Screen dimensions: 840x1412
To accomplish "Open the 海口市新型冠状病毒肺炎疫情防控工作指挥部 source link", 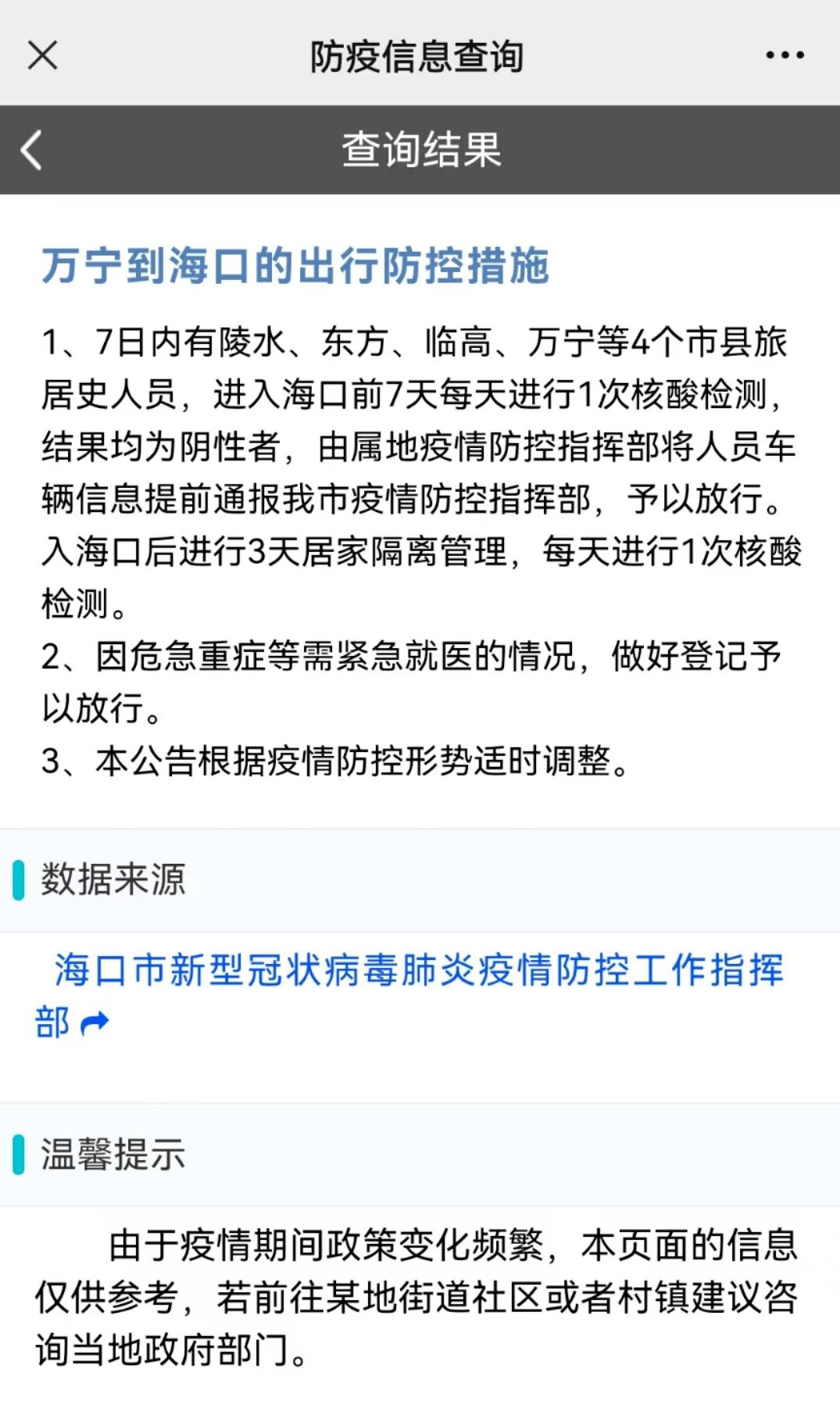I will pos(417,972).
